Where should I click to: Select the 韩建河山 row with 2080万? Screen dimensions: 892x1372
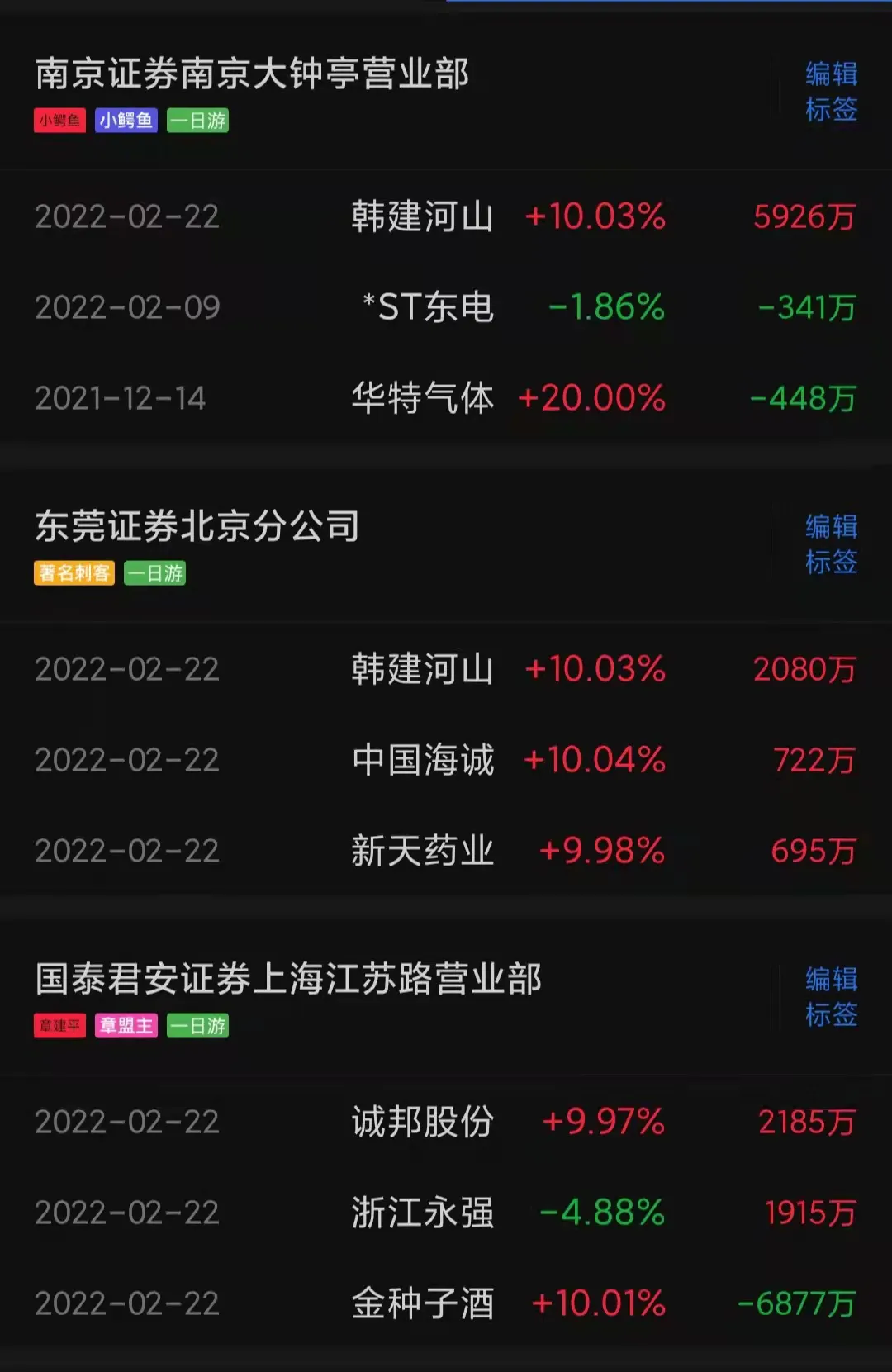[x=446, y=669]
